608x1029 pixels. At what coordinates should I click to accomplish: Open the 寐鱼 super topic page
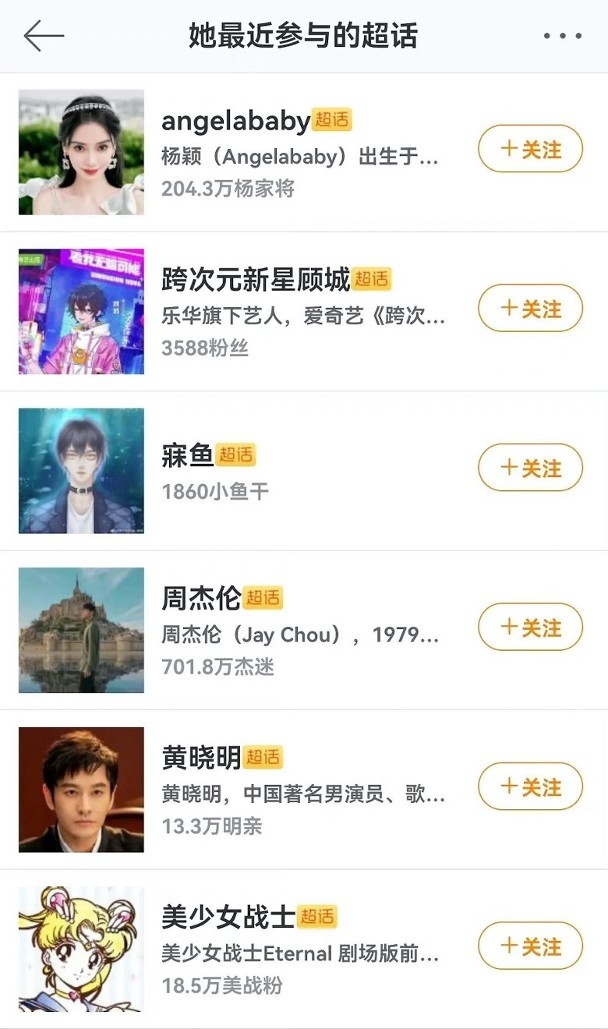pyautogui.click(x=188, y=456)
